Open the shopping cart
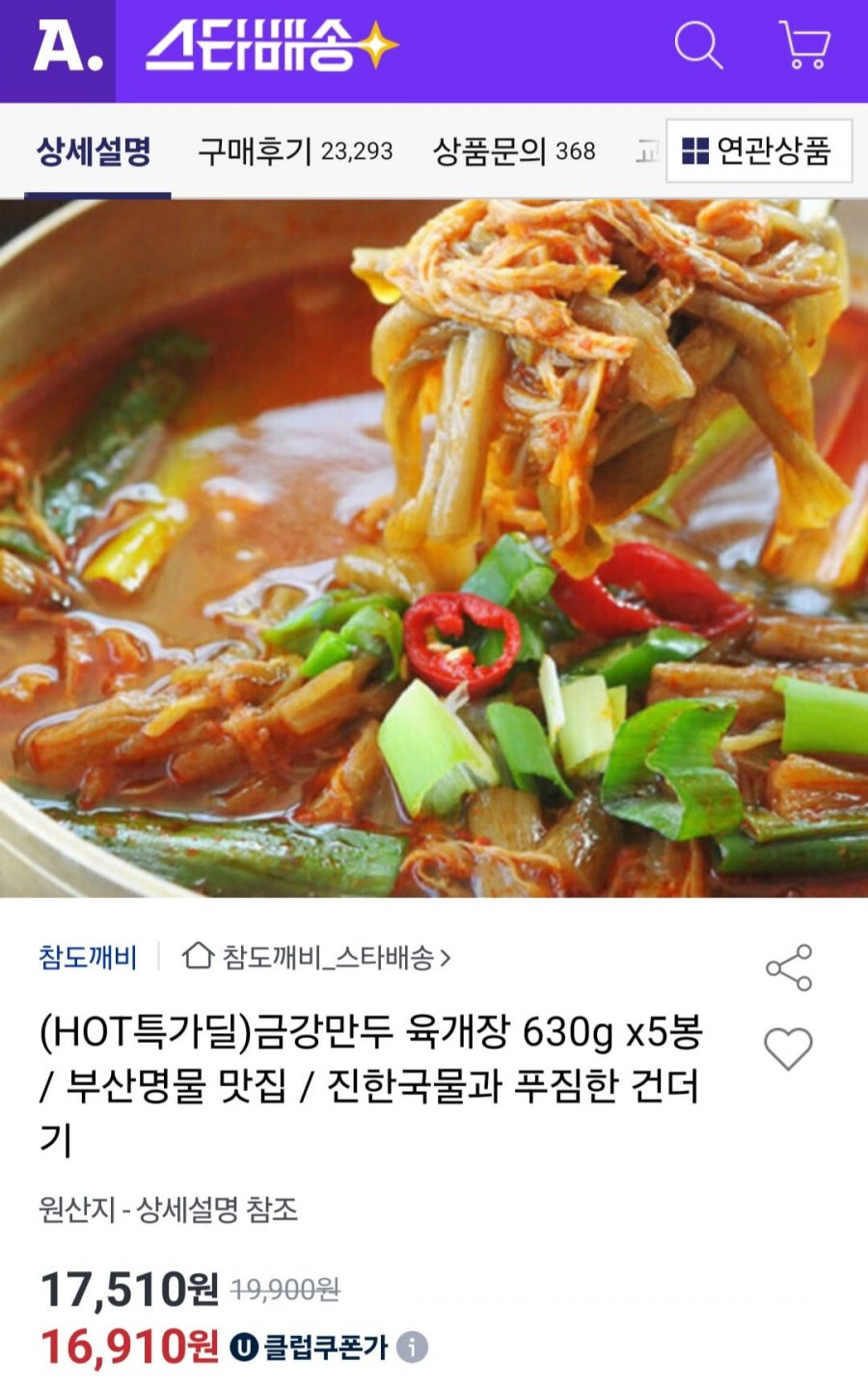868x1389 pixels. [x=804, y=46]
